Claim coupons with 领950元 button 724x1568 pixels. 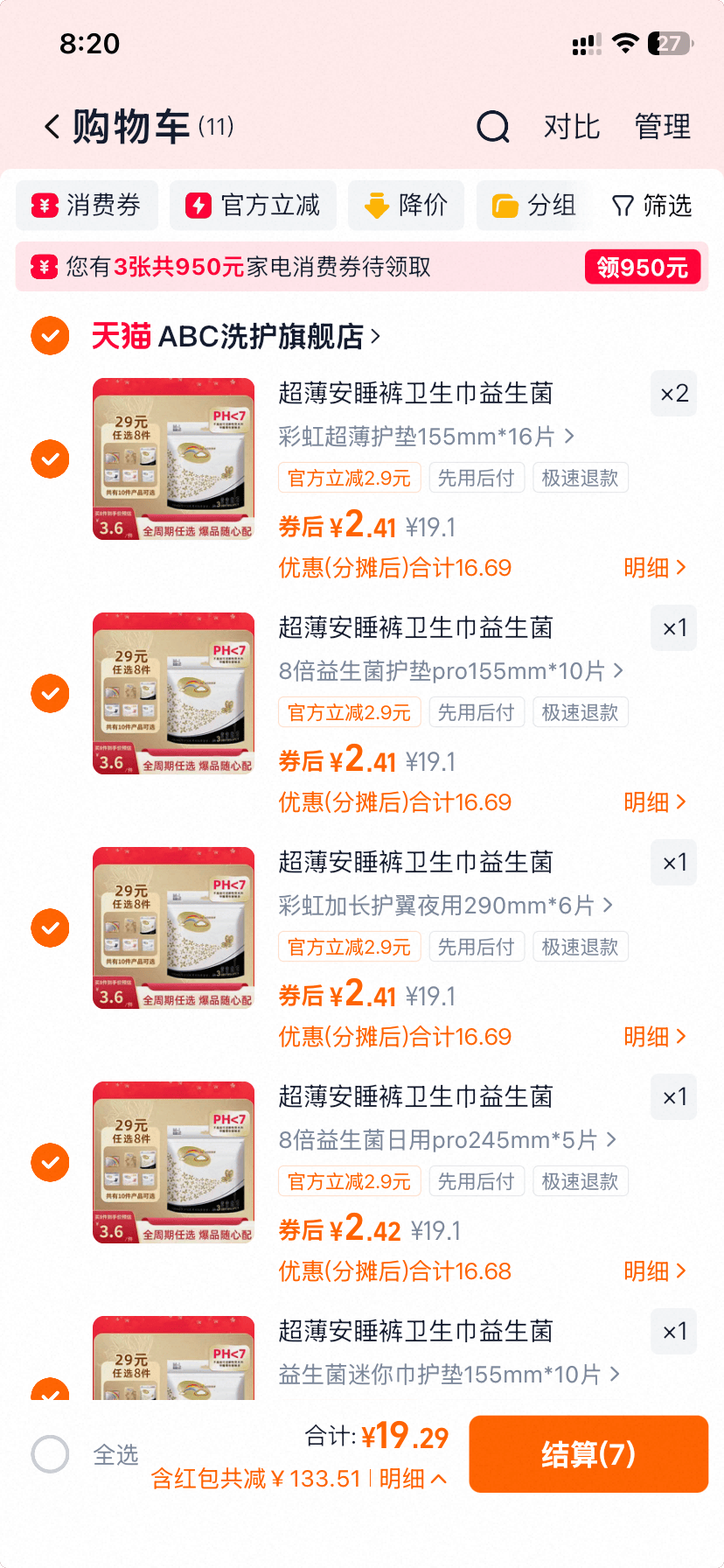(x=643, y=267)
